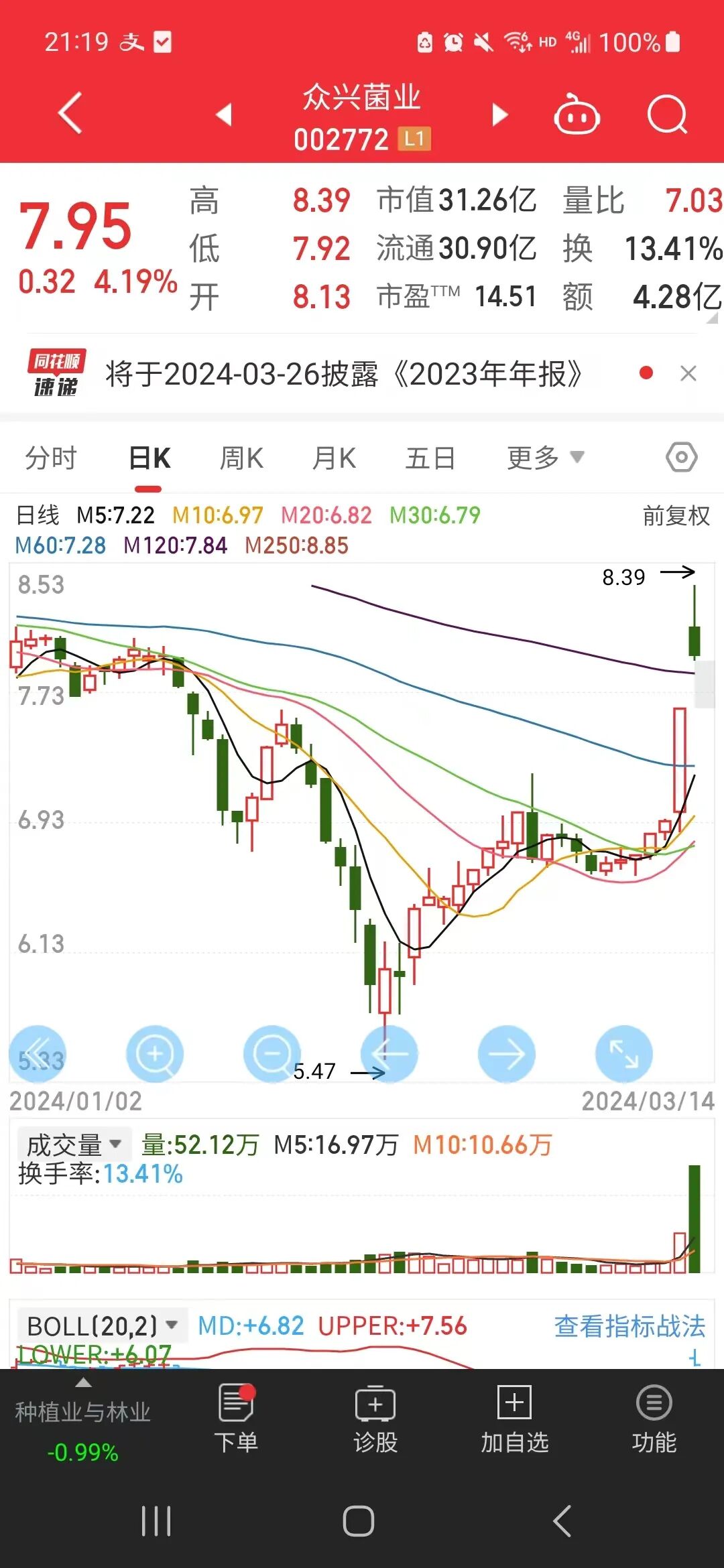Viewport: 724px width, 1568px height.
Task: Switch to the 五日 chart tab
Action: (430, 458)
